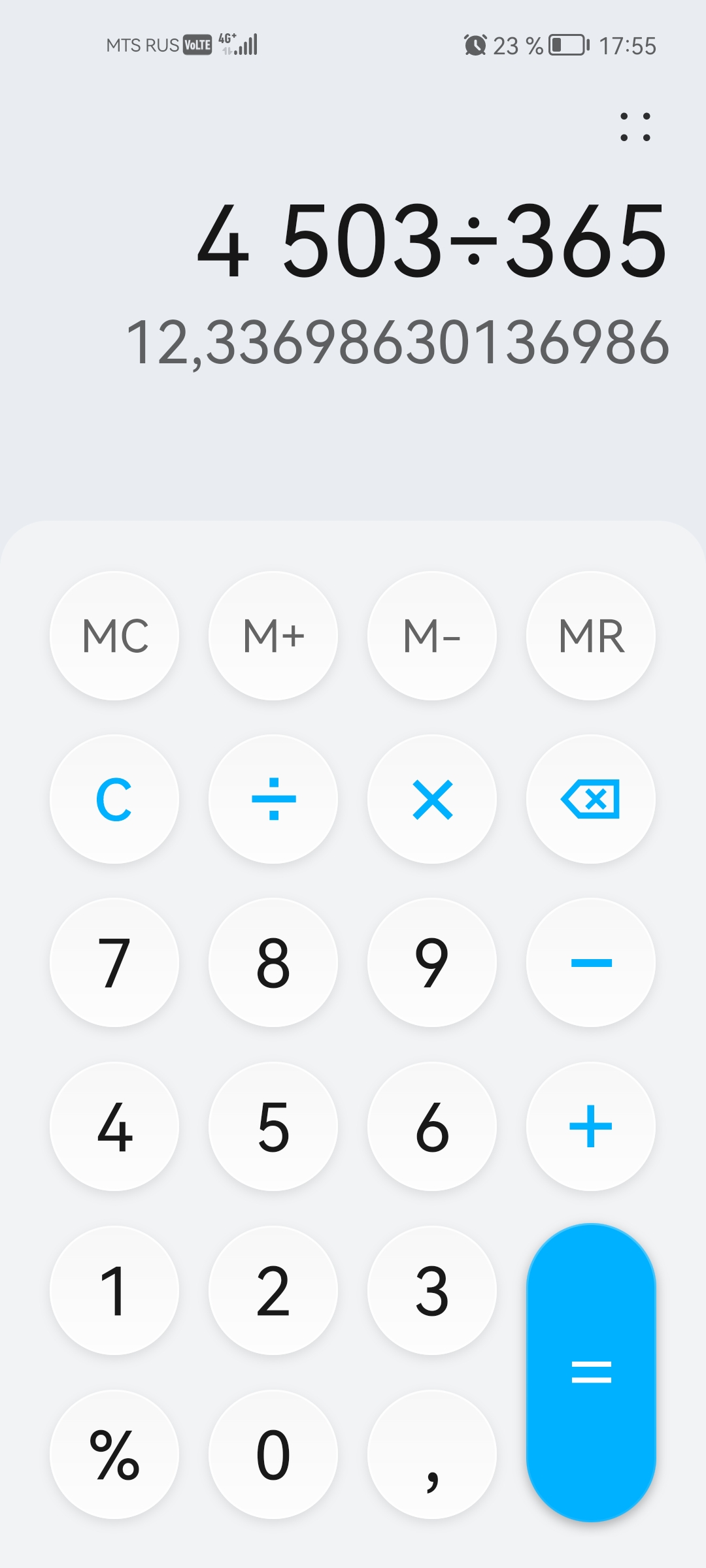Tap the multiplication operator key
This screenshot has width=706, height=1568.
point(432,799)
